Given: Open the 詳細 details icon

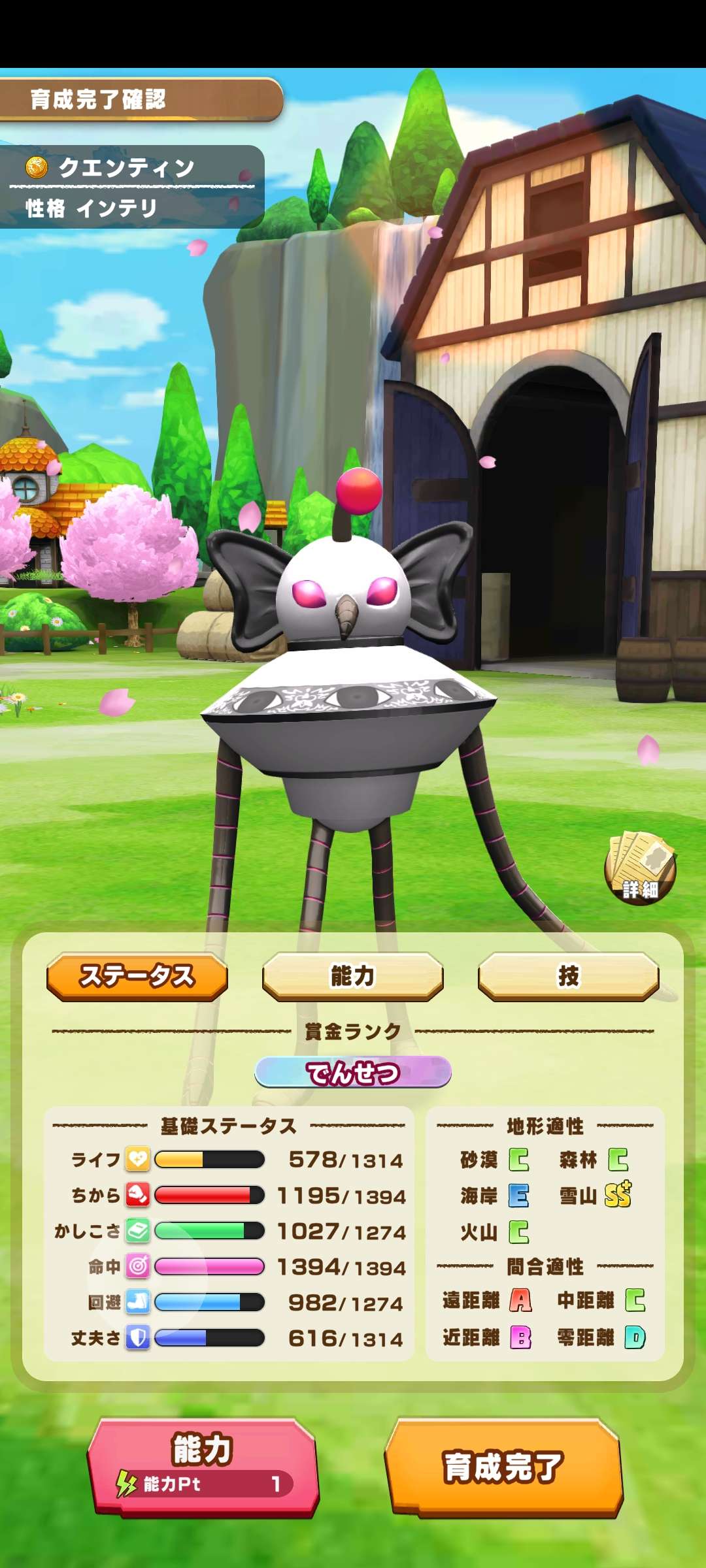Looking at the screenshot, I should pyautogui.click(x=640, y=869).
